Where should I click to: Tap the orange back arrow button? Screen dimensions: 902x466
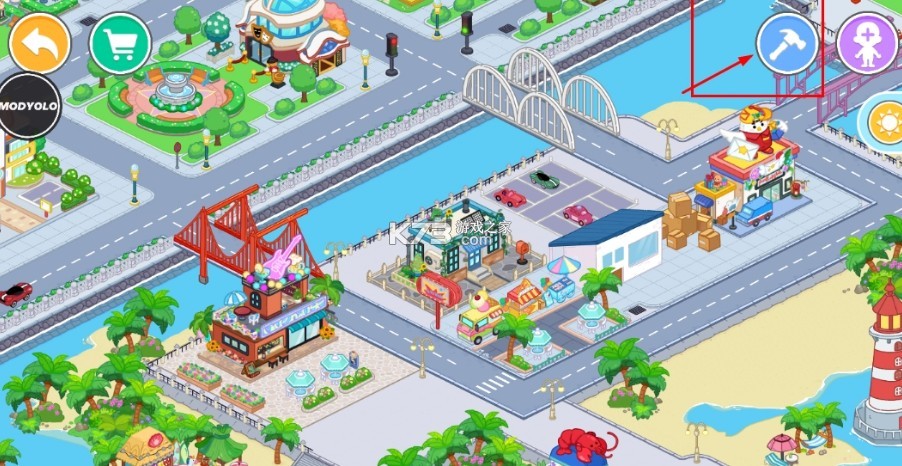point(39,42)
